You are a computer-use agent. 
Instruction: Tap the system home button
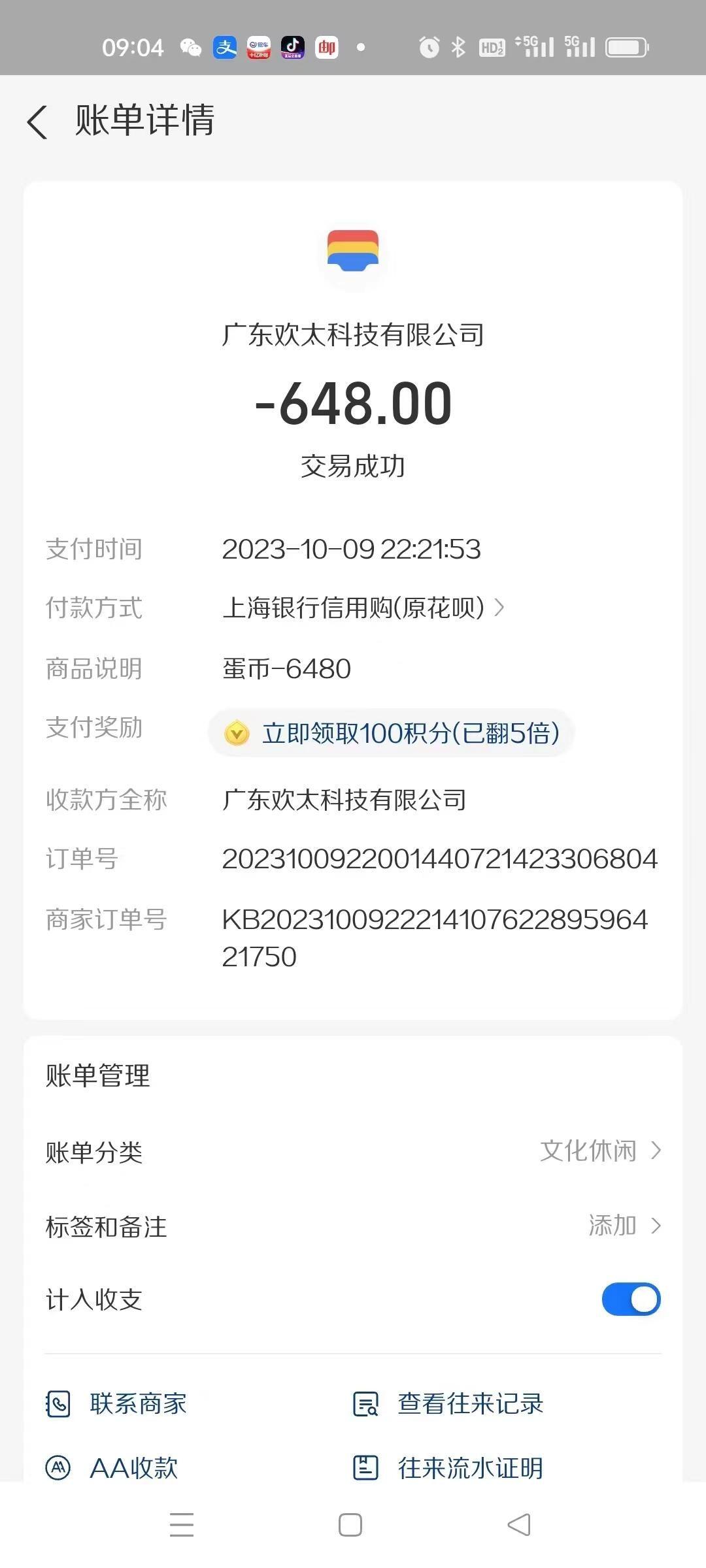pos(350,1525)
